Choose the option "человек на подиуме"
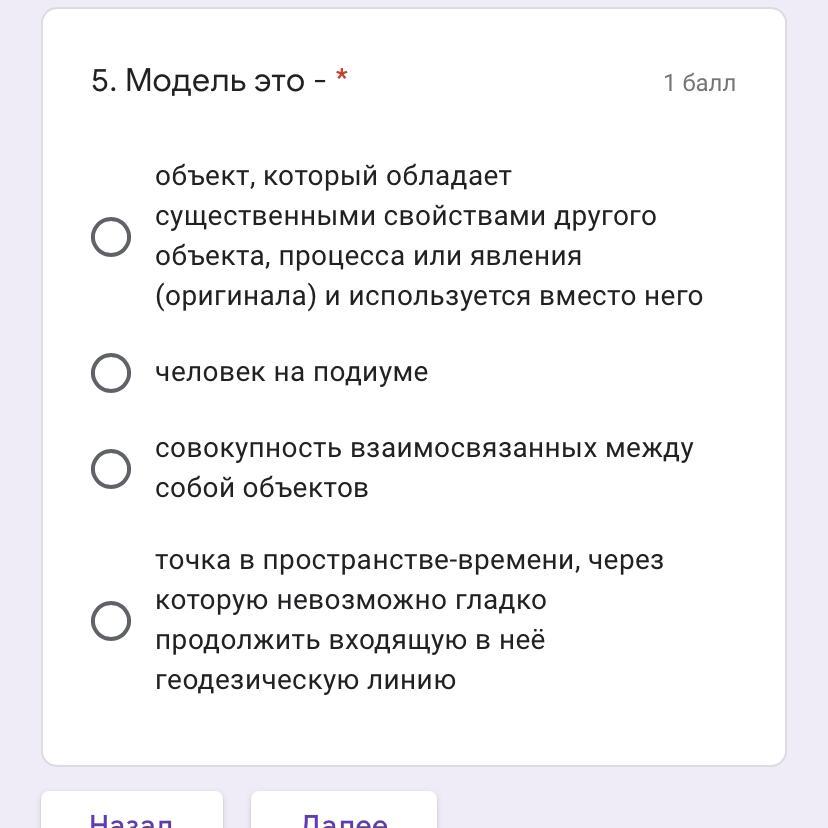This screenshot has width=828, height=828. tap(111, 373)
